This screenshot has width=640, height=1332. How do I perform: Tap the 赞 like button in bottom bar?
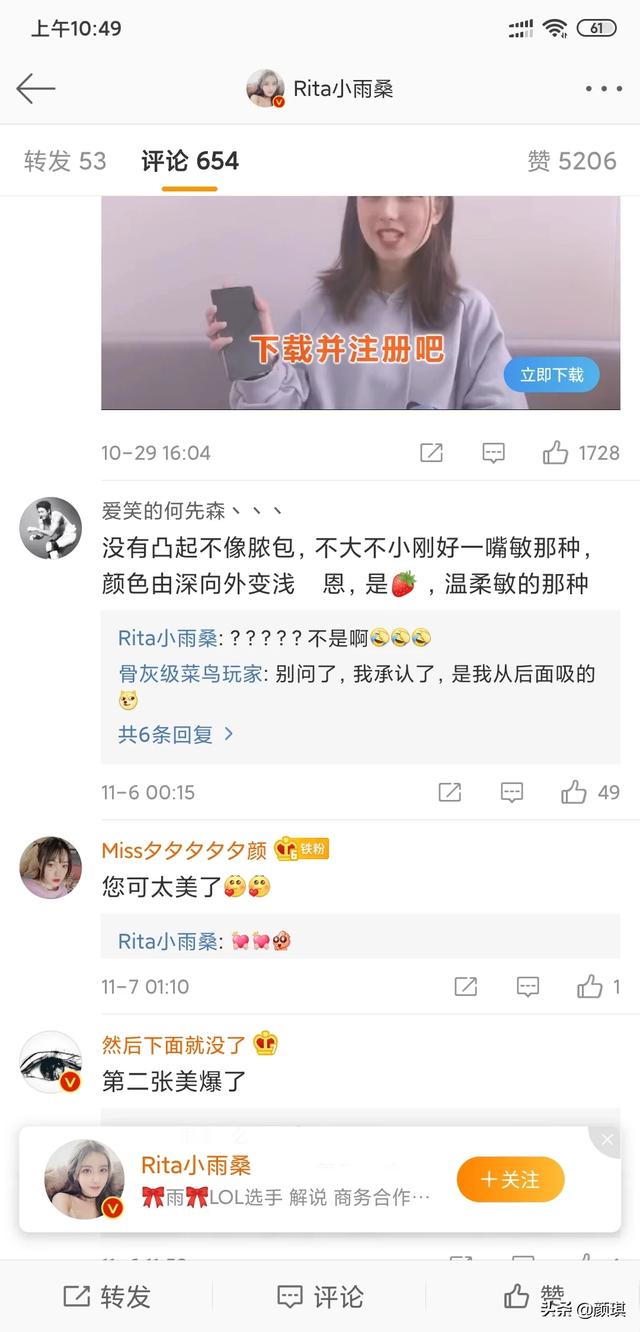click(x=534, y=1297)
